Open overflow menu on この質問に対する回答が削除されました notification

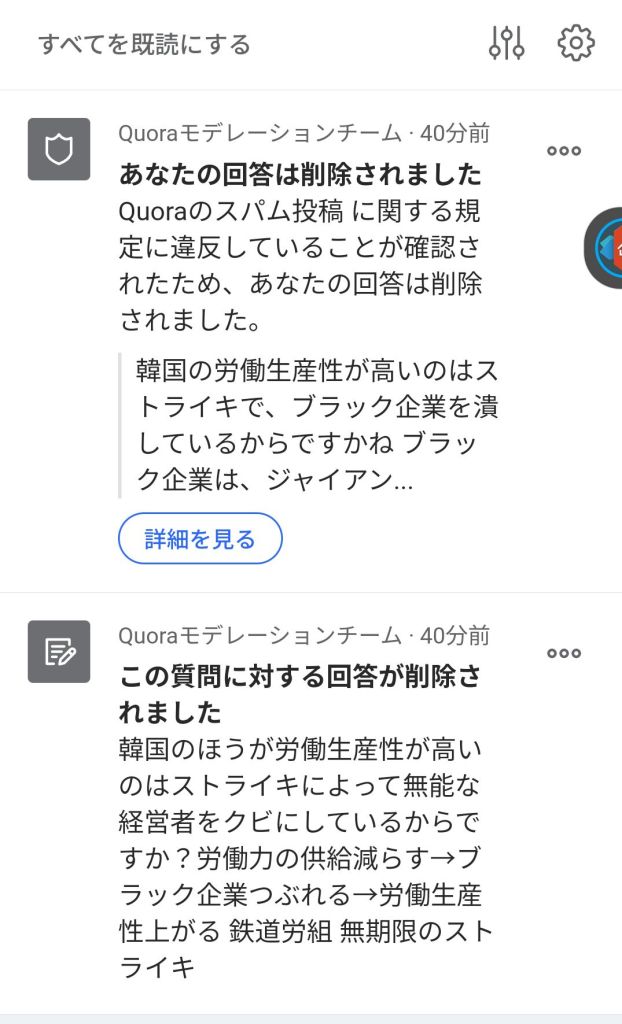coord(563,653)
